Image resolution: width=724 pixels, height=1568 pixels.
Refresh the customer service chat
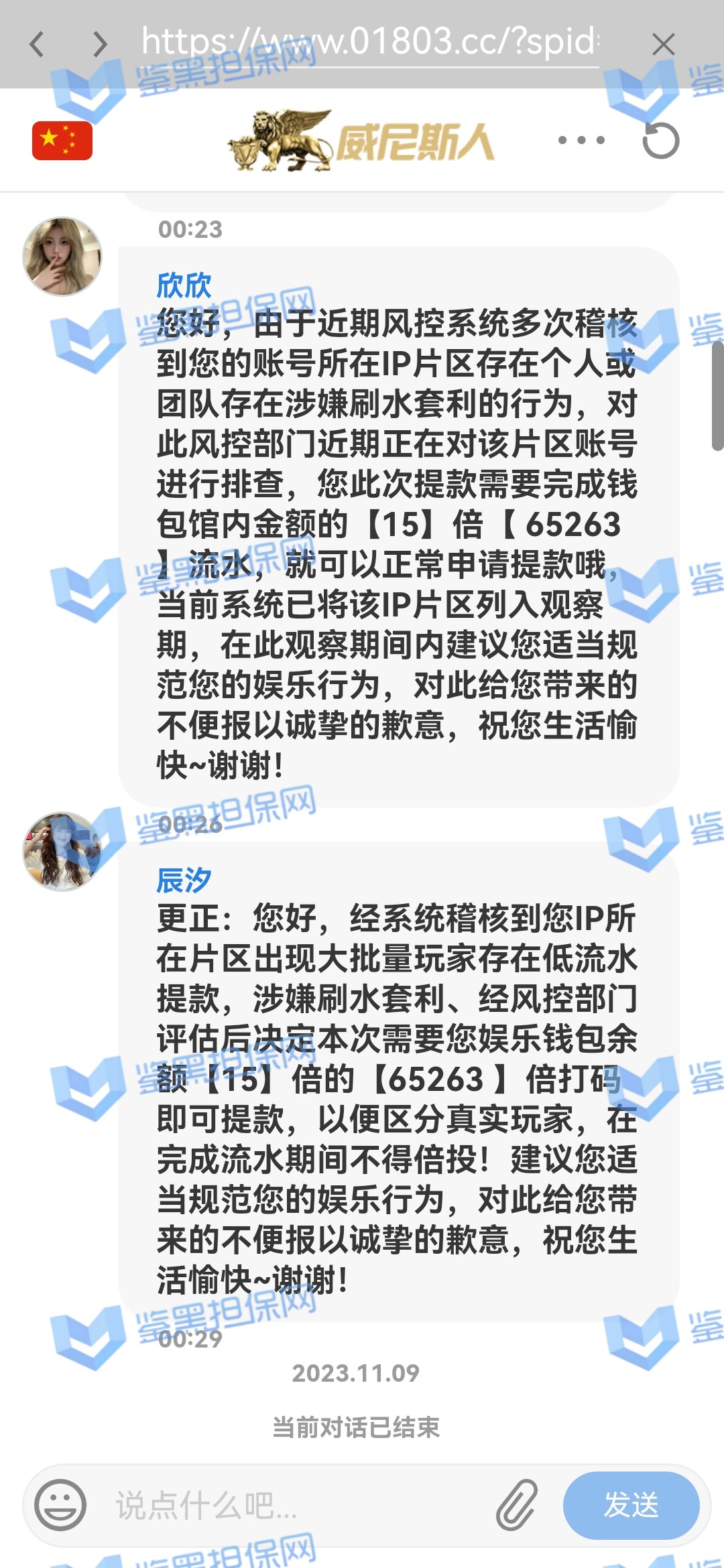coord(660,140)
